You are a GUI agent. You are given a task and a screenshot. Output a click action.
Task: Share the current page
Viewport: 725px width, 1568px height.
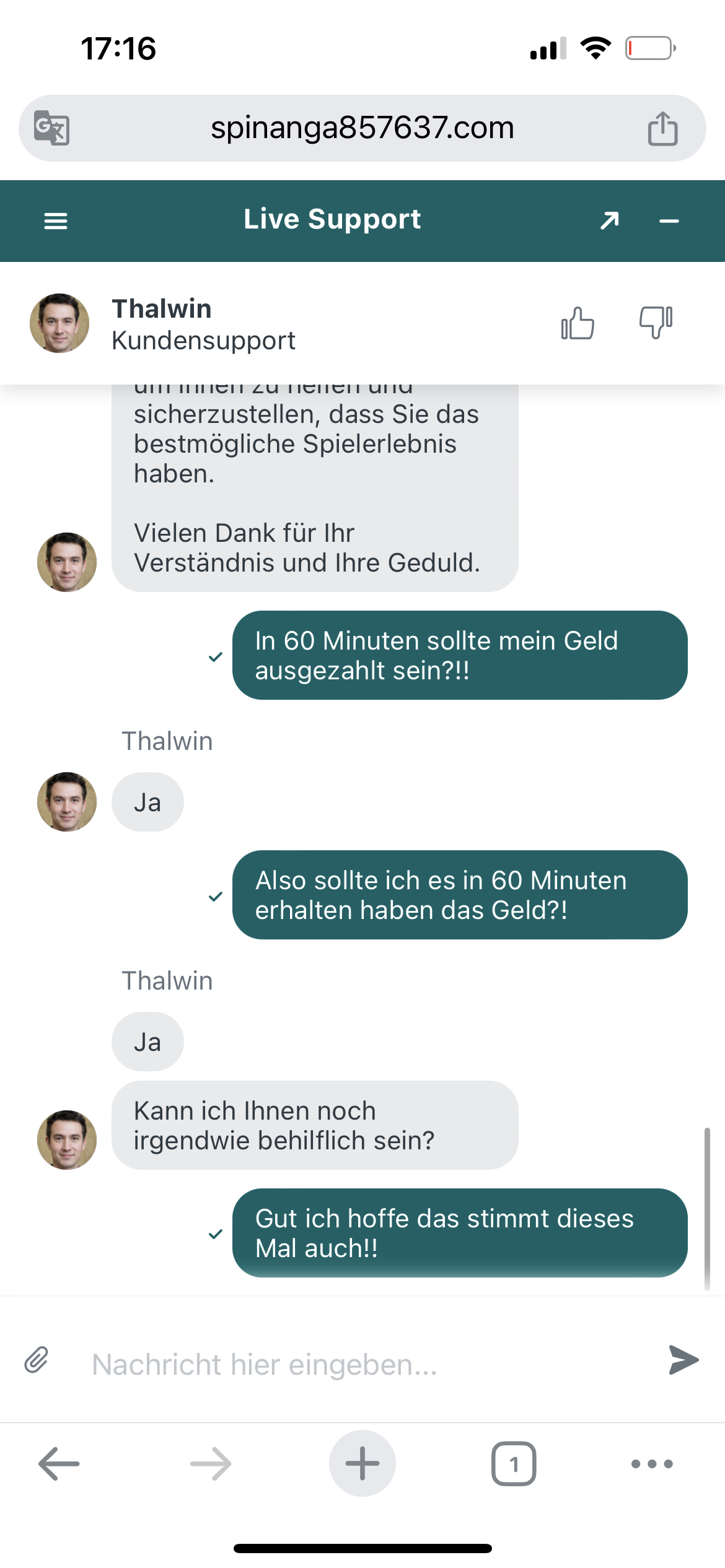pyautogui.click(x=662, y=128)
